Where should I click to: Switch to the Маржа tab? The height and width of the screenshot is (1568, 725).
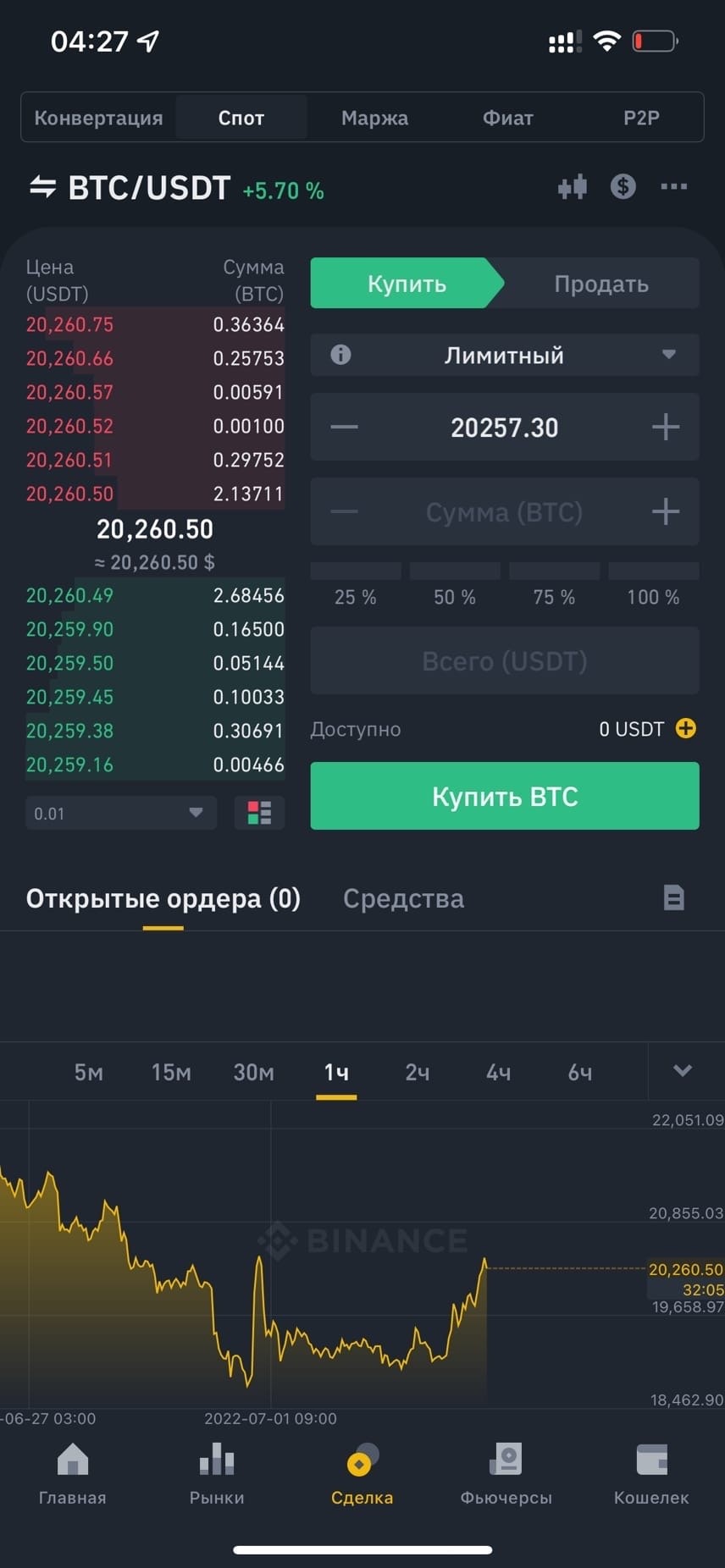tap(374, 118)
